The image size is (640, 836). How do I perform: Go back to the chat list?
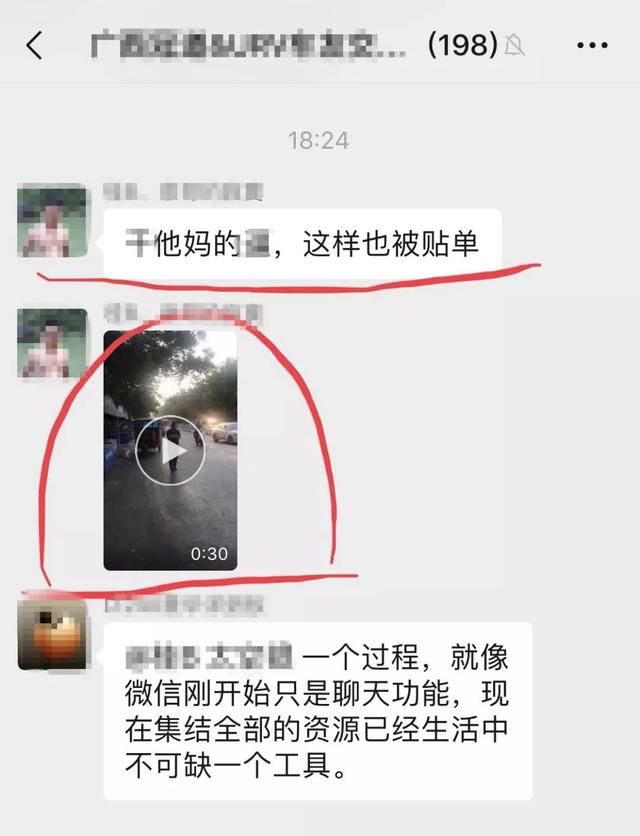(34, 45)
